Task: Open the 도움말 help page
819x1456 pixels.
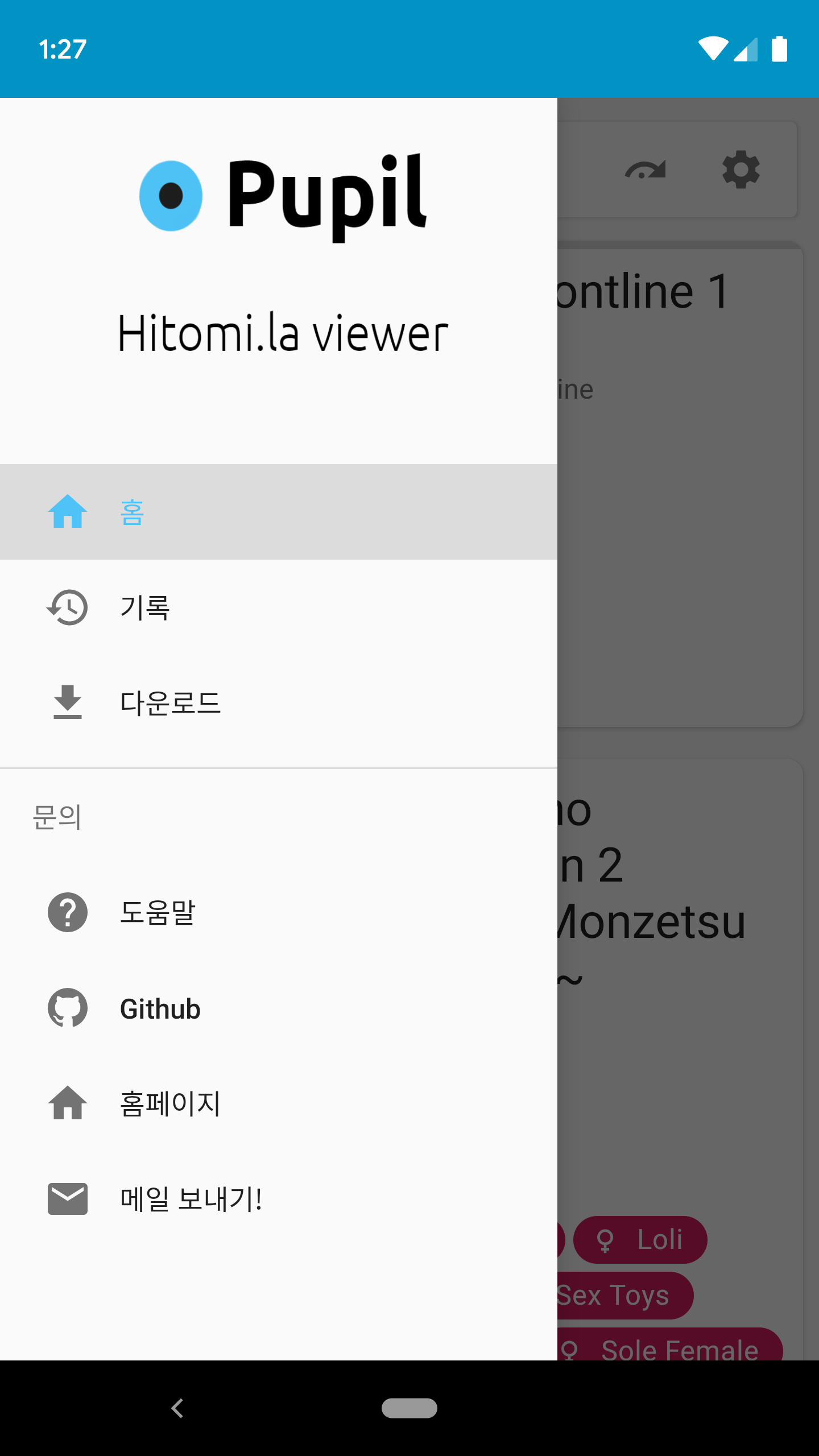Action: pos(279,912)
